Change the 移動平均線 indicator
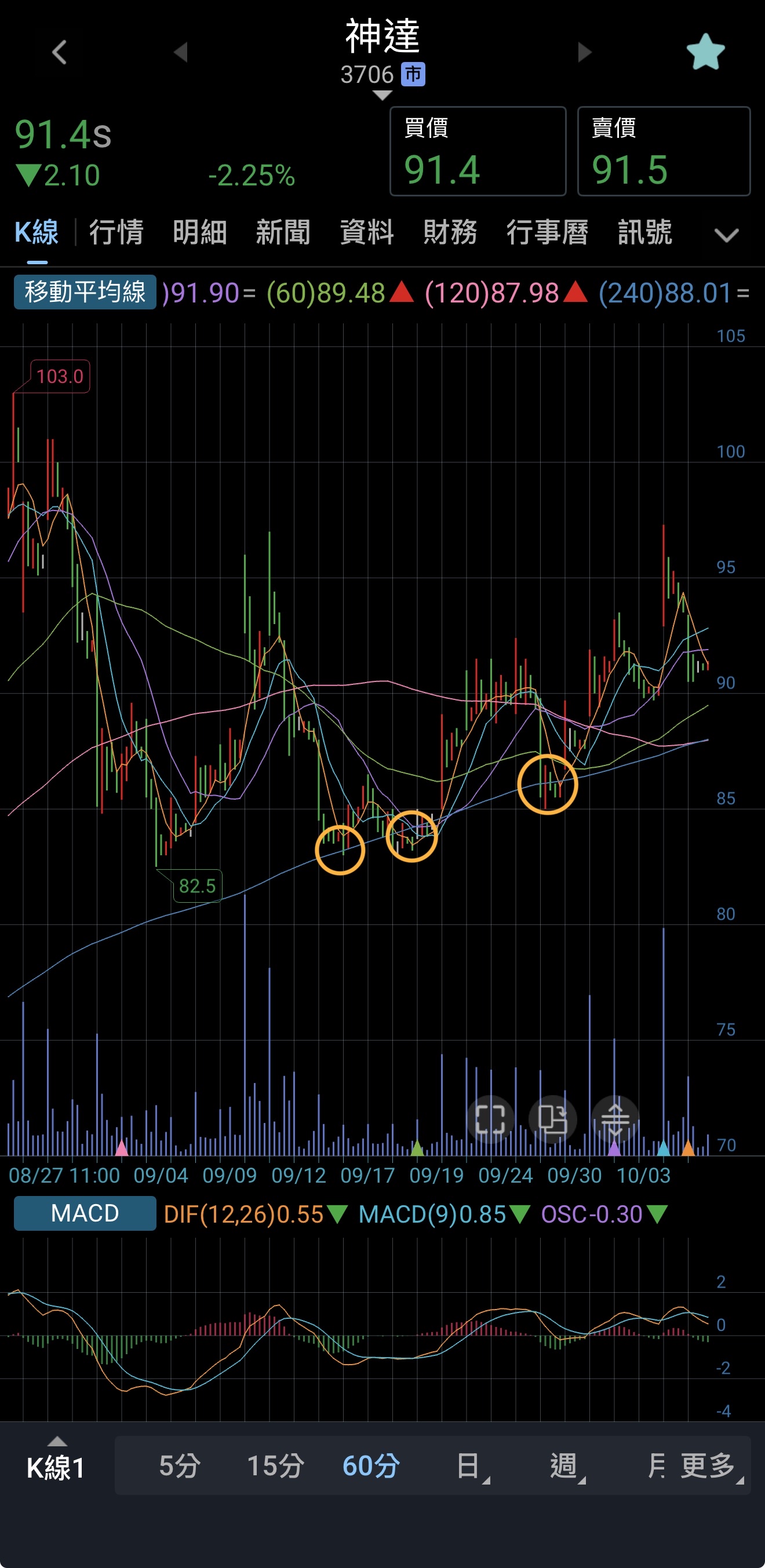 (x=85, y=292)
